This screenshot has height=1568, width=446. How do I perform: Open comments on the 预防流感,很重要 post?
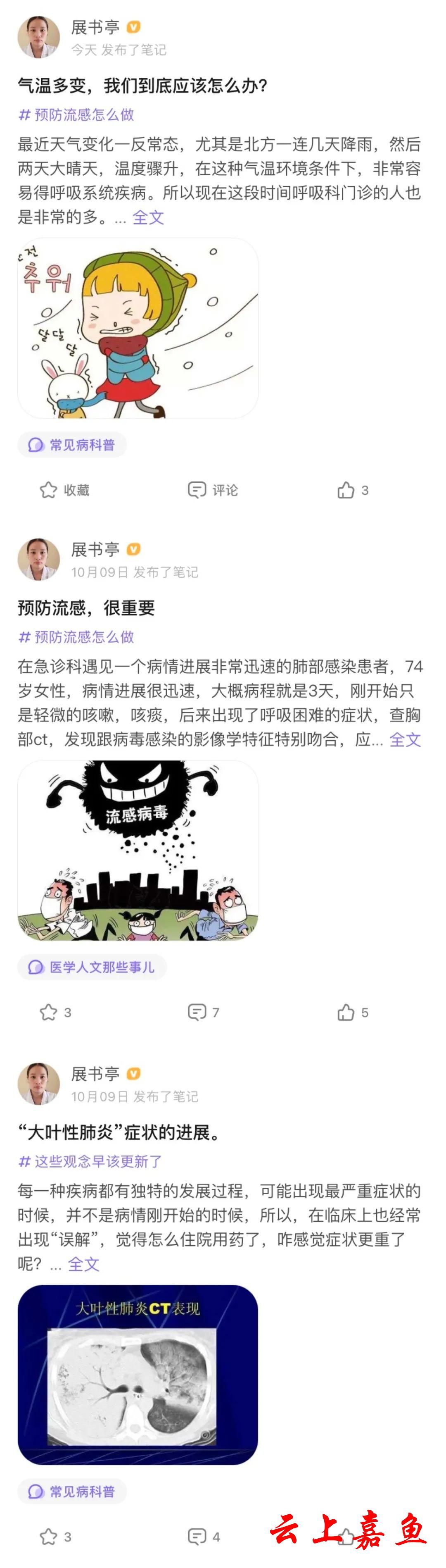coord(203,1012)
